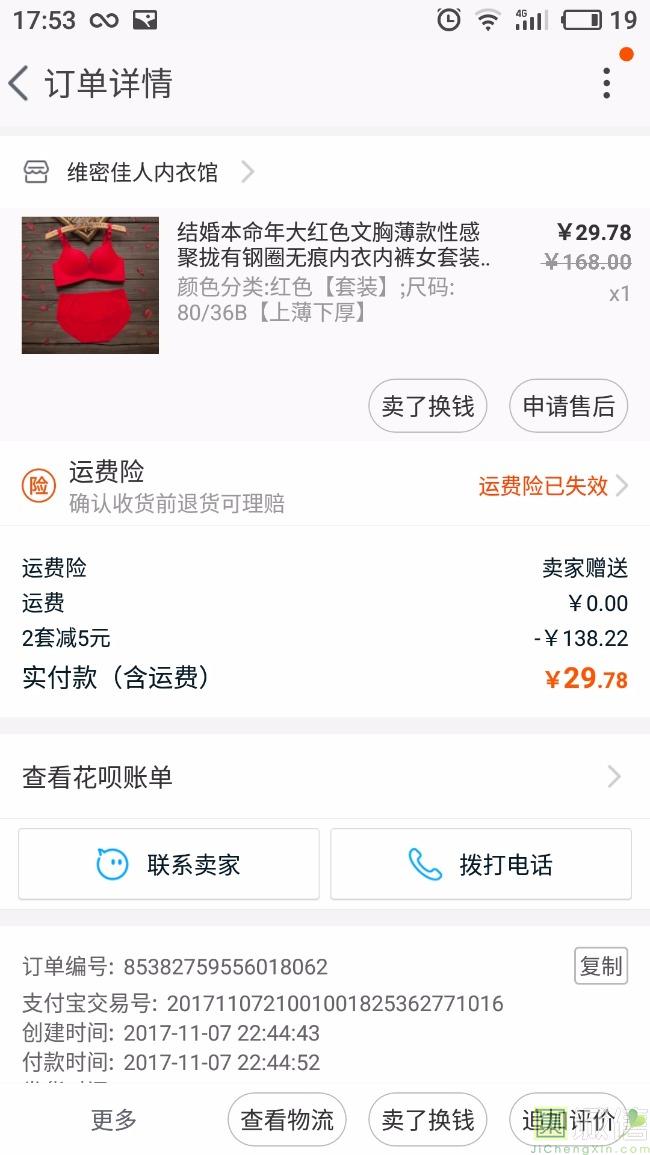Tap 联系卖家 to message the seller
Viewport: 650px width, 1155px height.
(x=169, y=865)
